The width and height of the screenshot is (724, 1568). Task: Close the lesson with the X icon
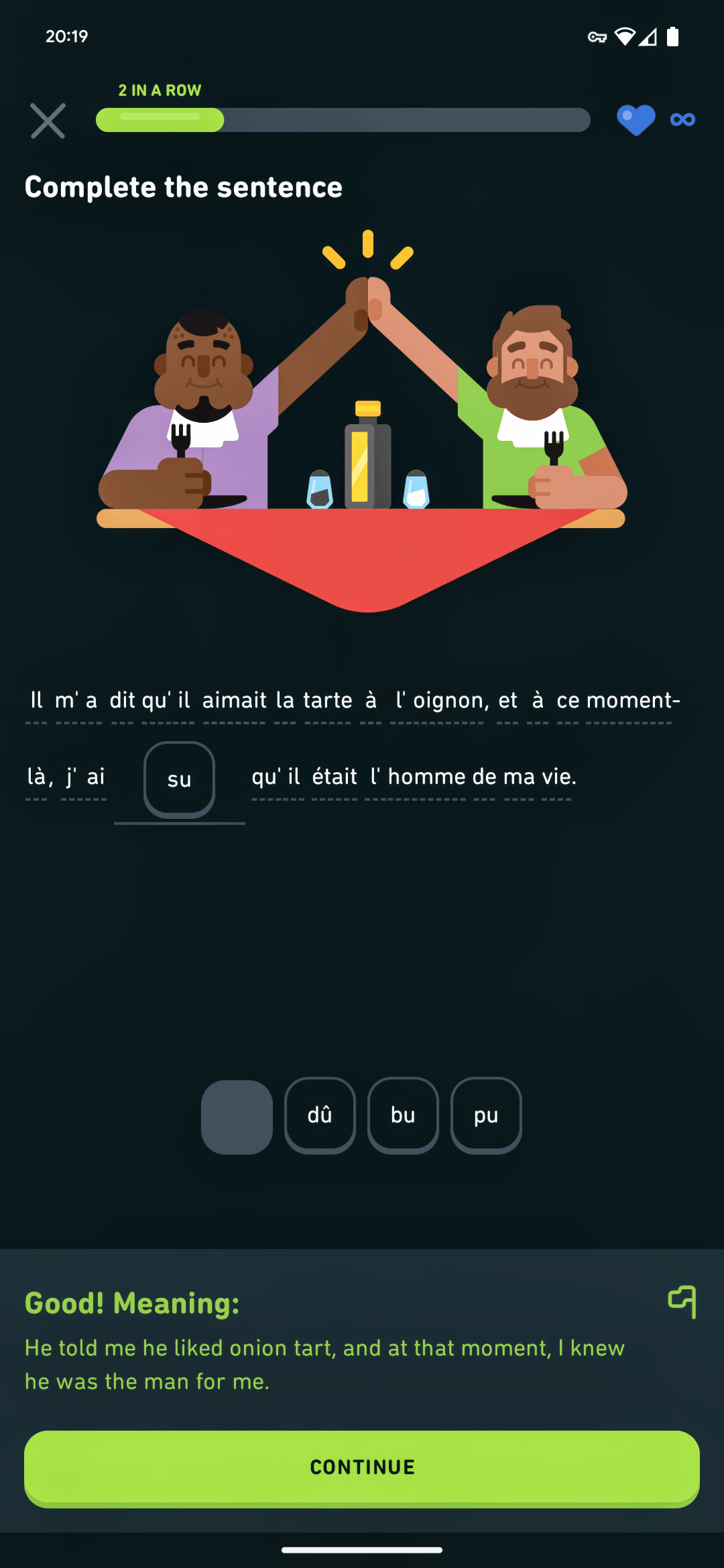48,121
